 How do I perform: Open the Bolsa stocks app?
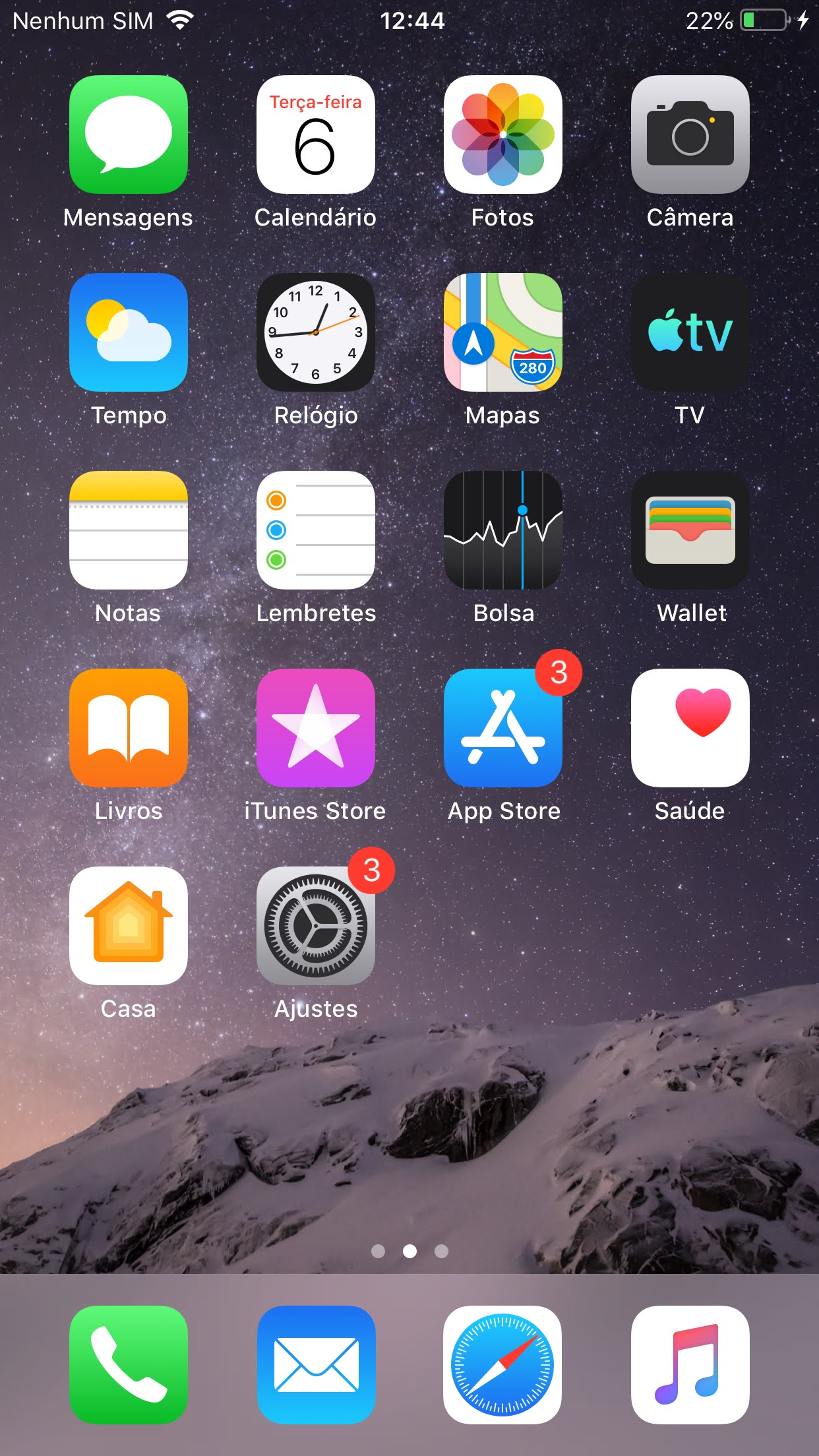(x=503, y=530)
